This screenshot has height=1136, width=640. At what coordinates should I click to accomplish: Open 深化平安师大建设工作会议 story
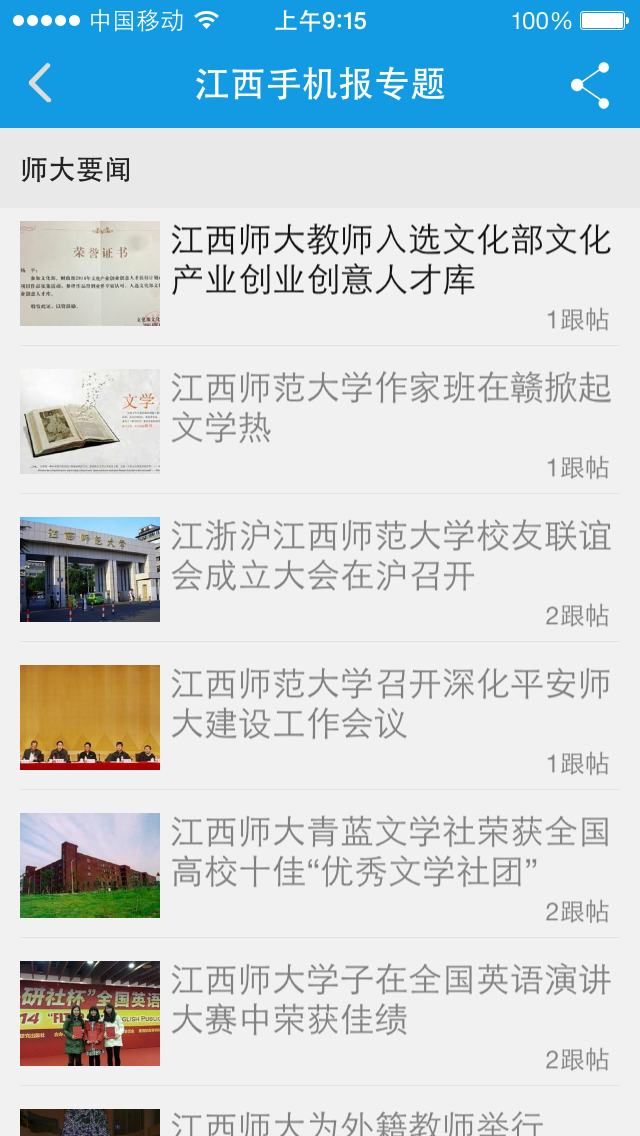(320, 717)
